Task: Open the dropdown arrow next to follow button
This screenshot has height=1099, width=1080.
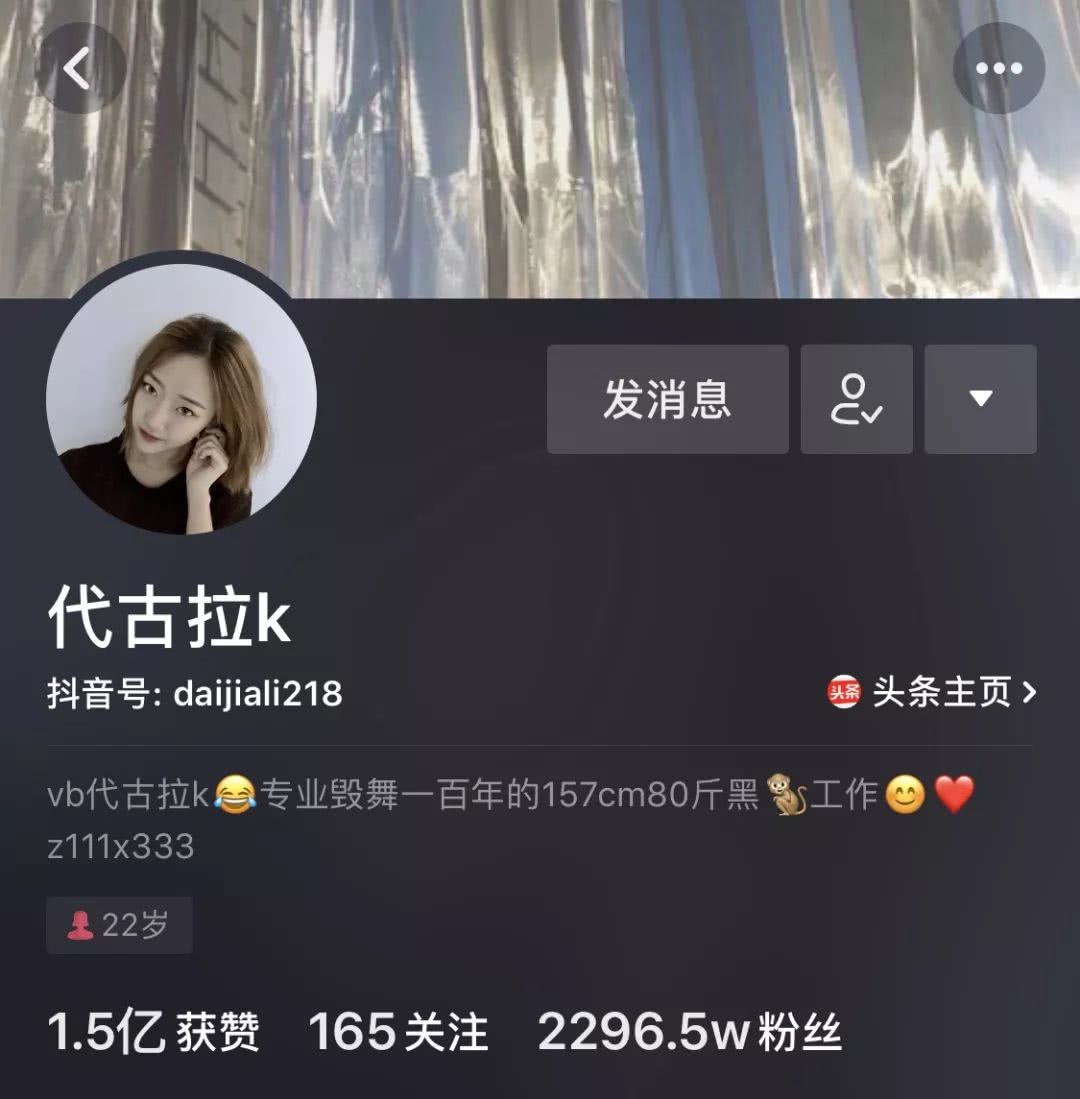Action: pyautogui.click(x=980, y=399)
